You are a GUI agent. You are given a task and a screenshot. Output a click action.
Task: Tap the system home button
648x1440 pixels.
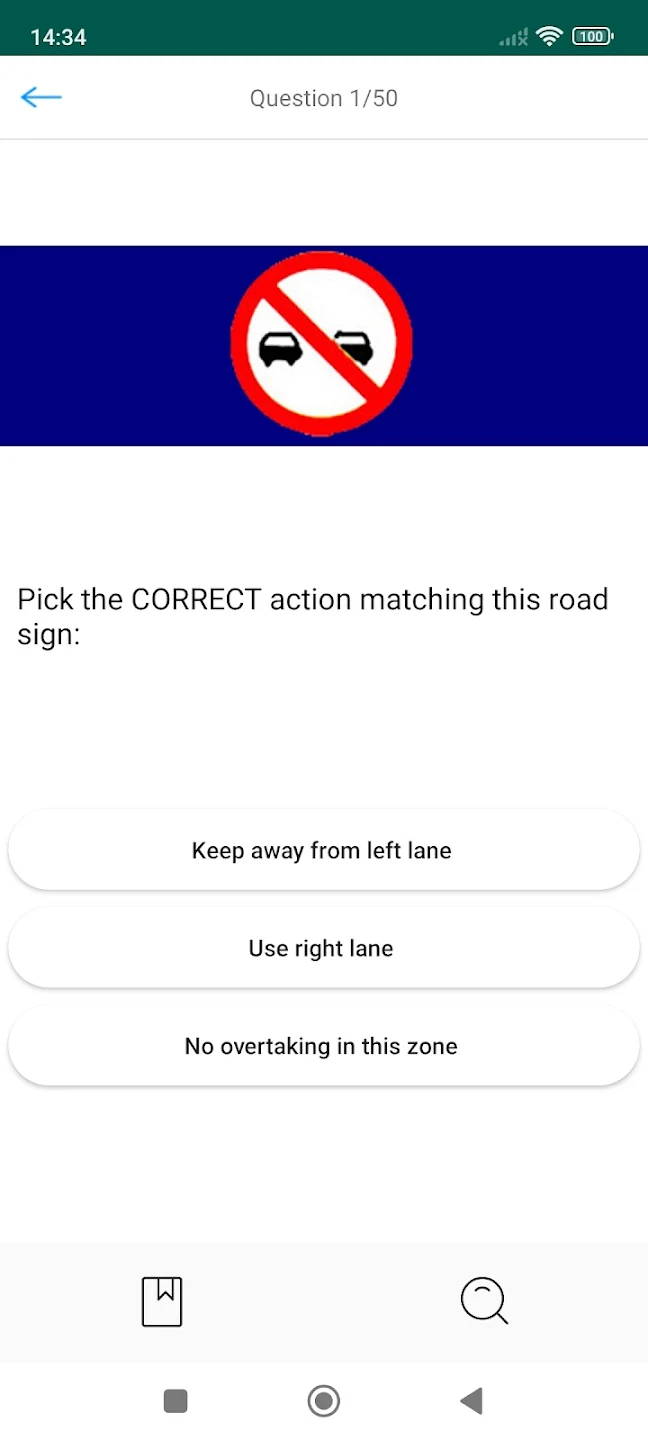coord(324,1401)
